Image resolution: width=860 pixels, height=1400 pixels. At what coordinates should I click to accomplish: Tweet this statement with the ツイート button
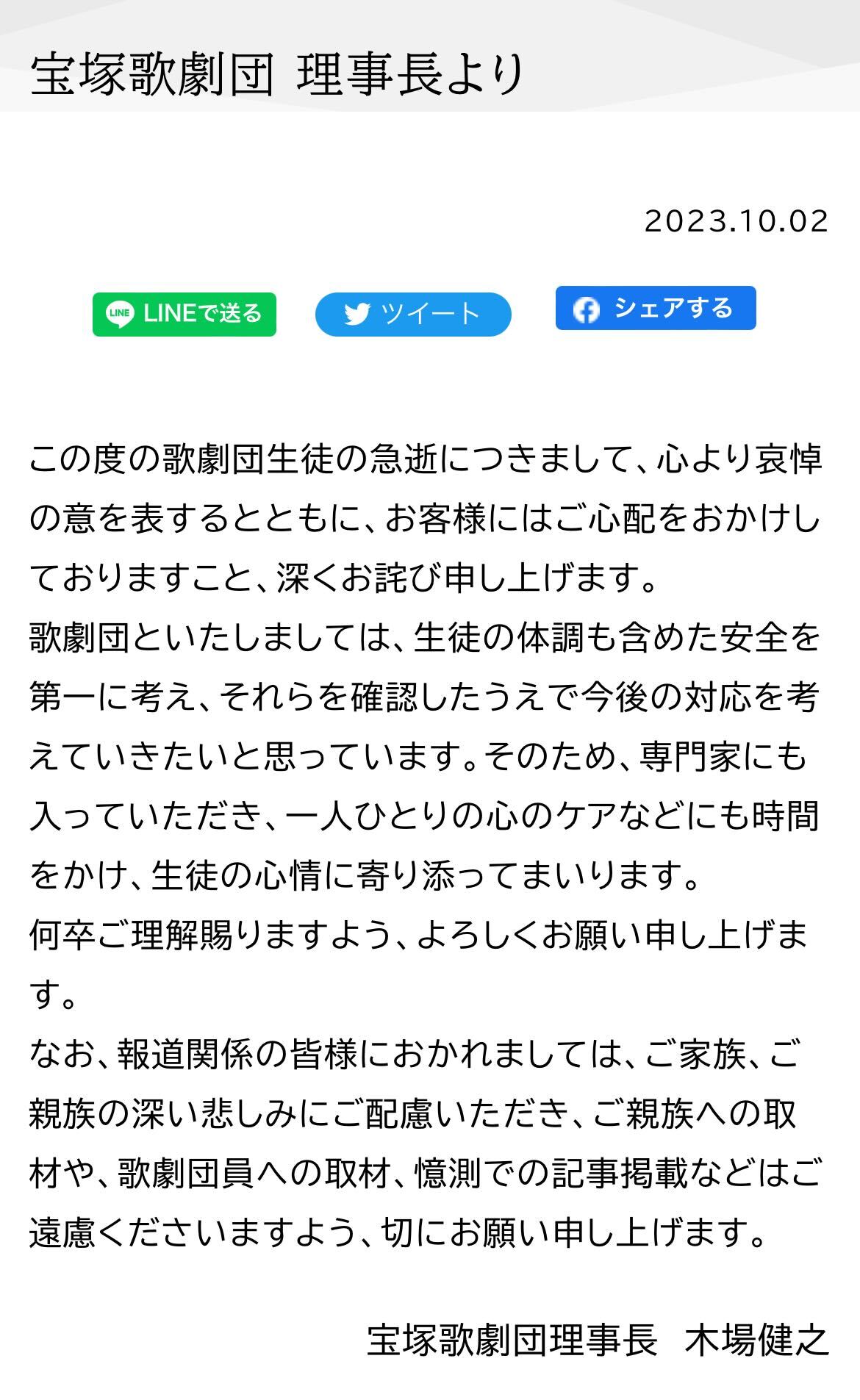pyautogui.click(x=412, y=315)
